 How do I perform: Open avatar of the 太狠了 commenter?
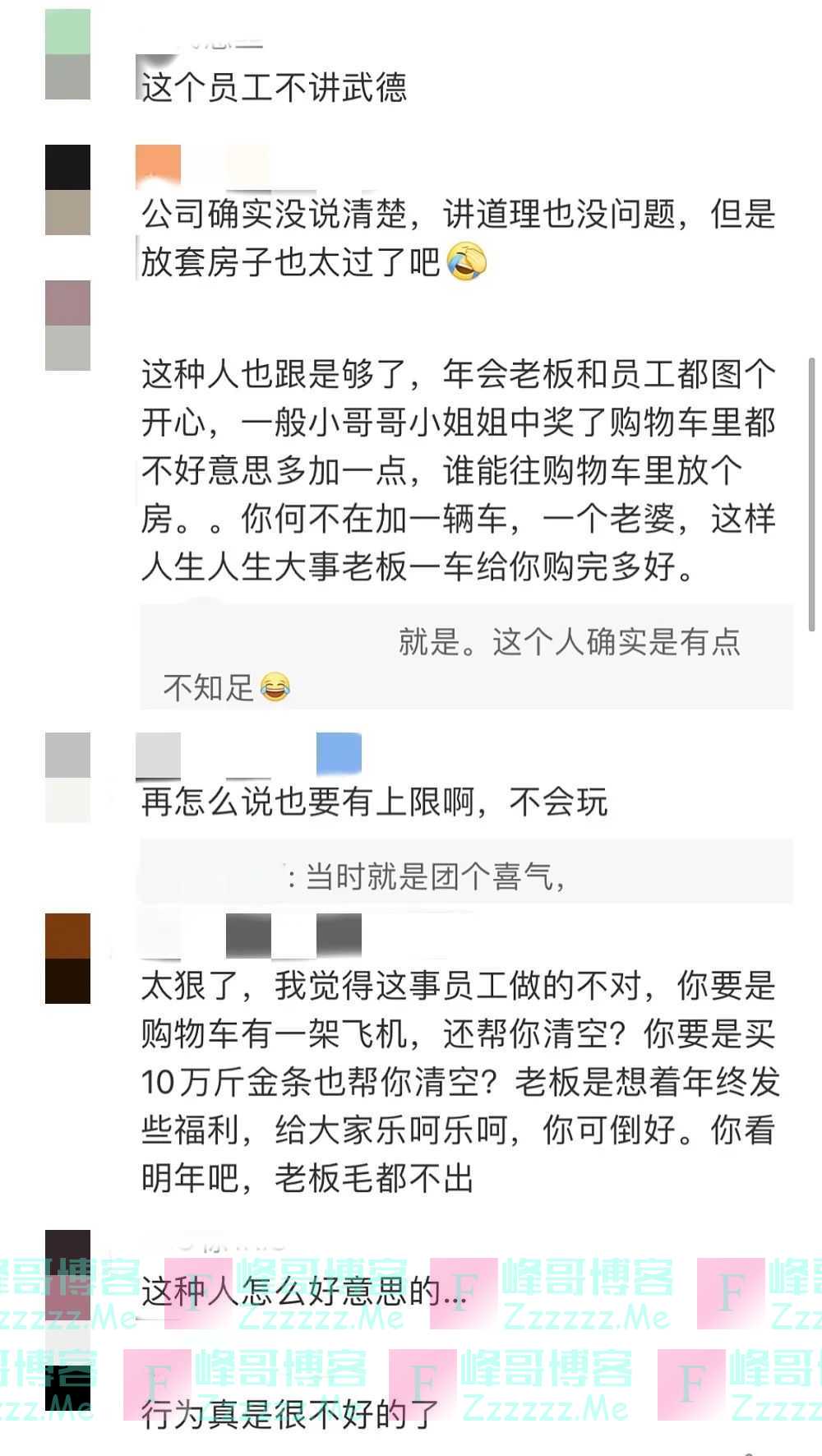click(67, 959)
